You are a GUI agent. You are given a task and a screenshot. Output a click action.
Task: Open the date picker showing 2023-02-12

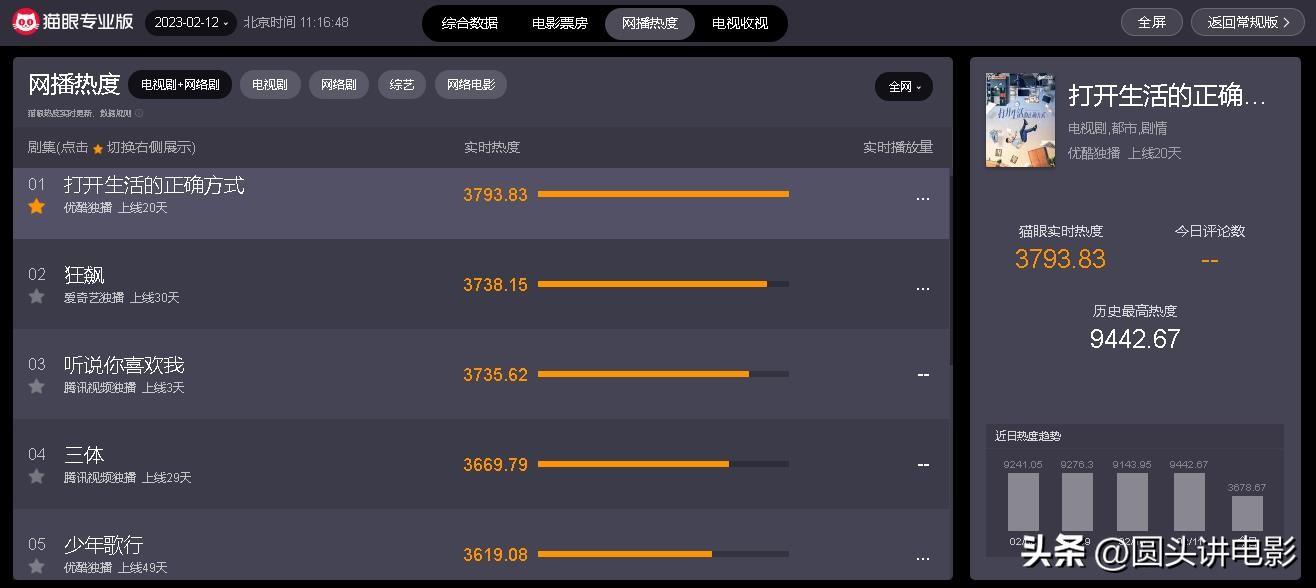click(x=191, y=22)
